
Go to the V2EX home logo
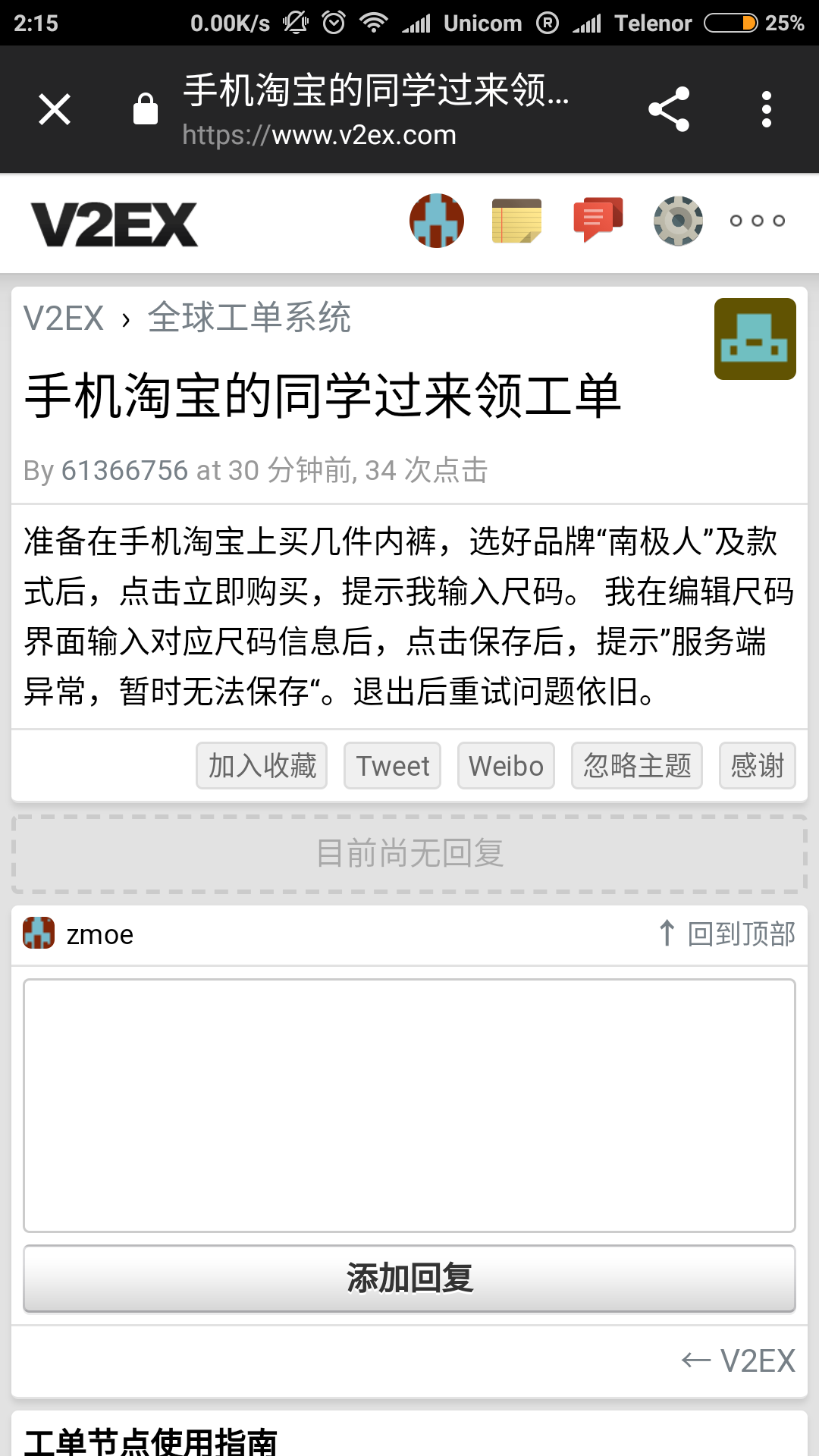click(x=115, y=224)
